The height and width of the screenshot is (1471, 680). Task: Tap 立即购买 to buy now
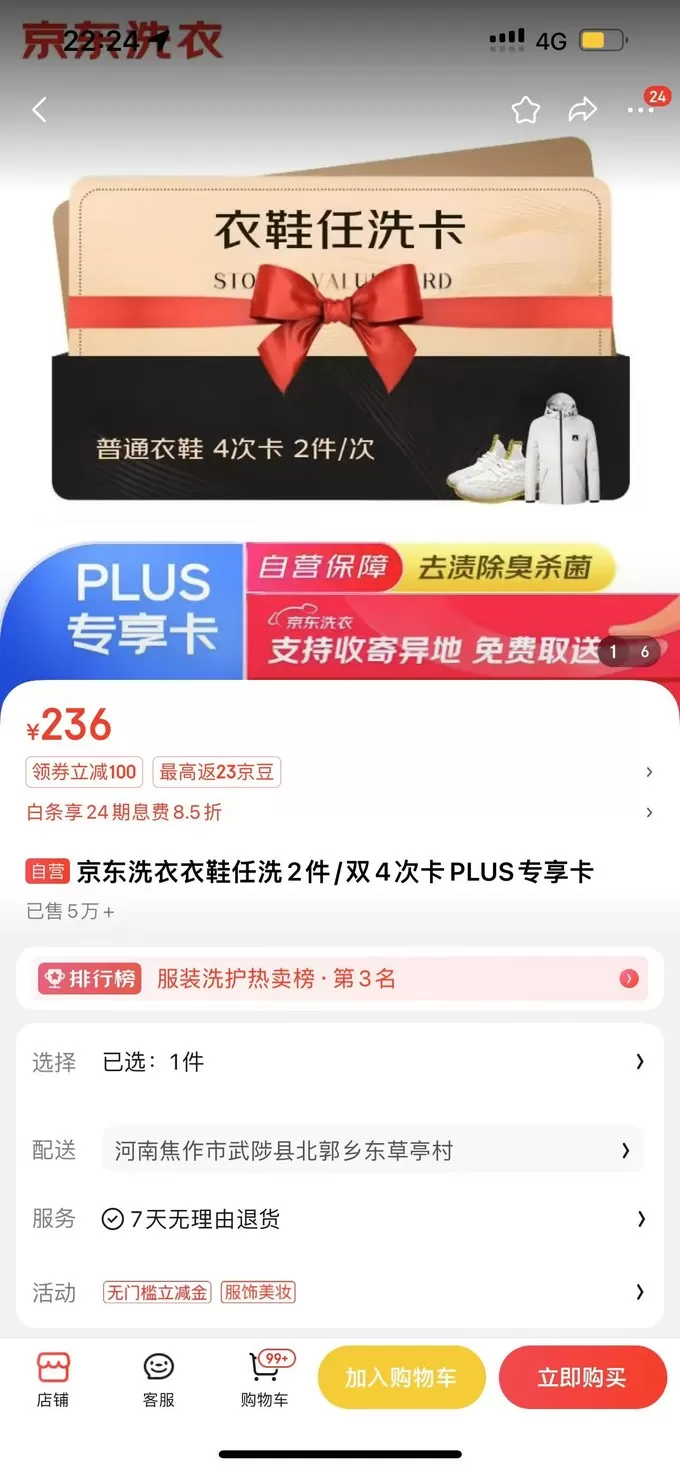coord(582,1378)
